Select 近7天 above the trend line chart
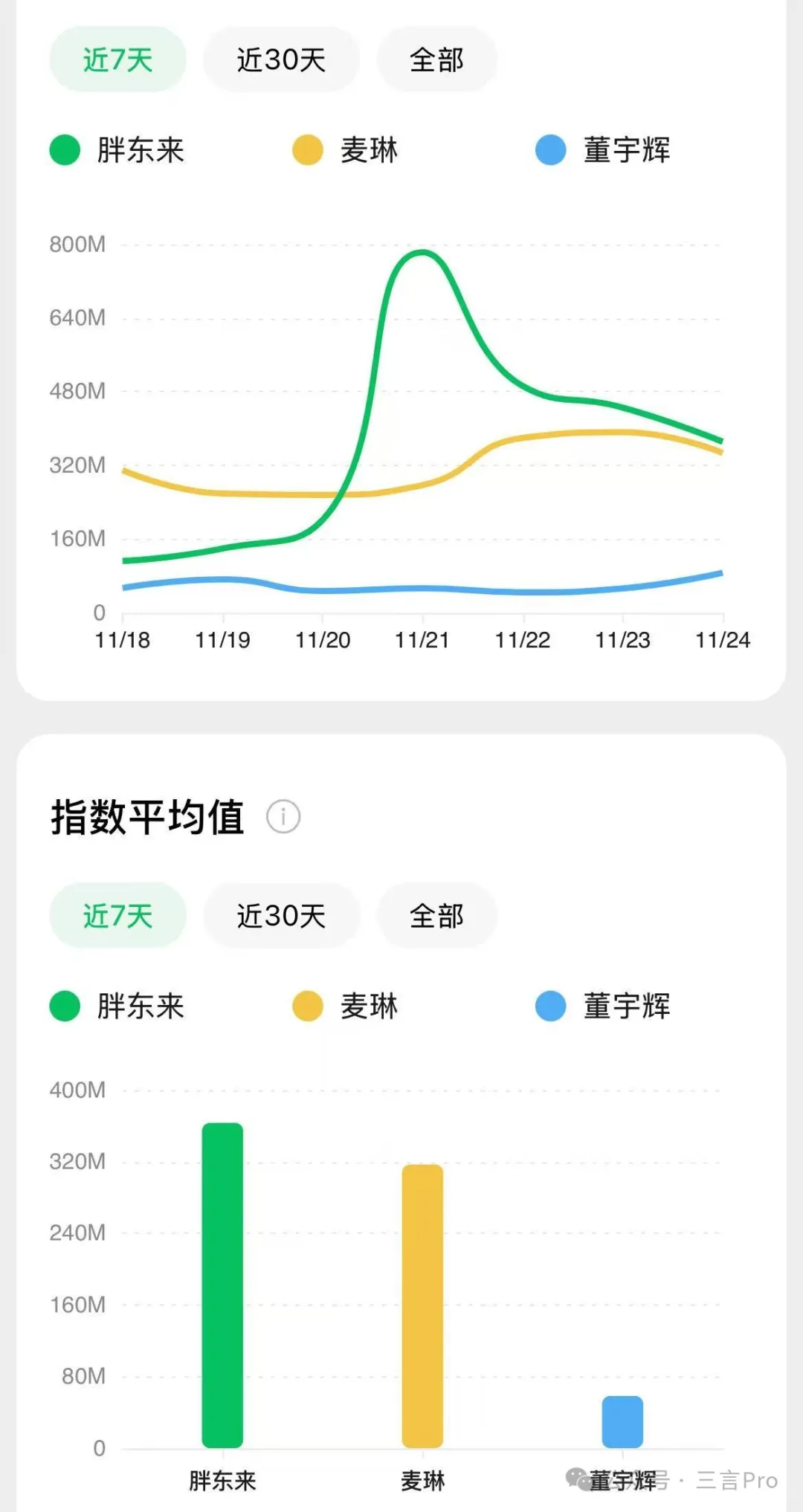 point(117,59)
